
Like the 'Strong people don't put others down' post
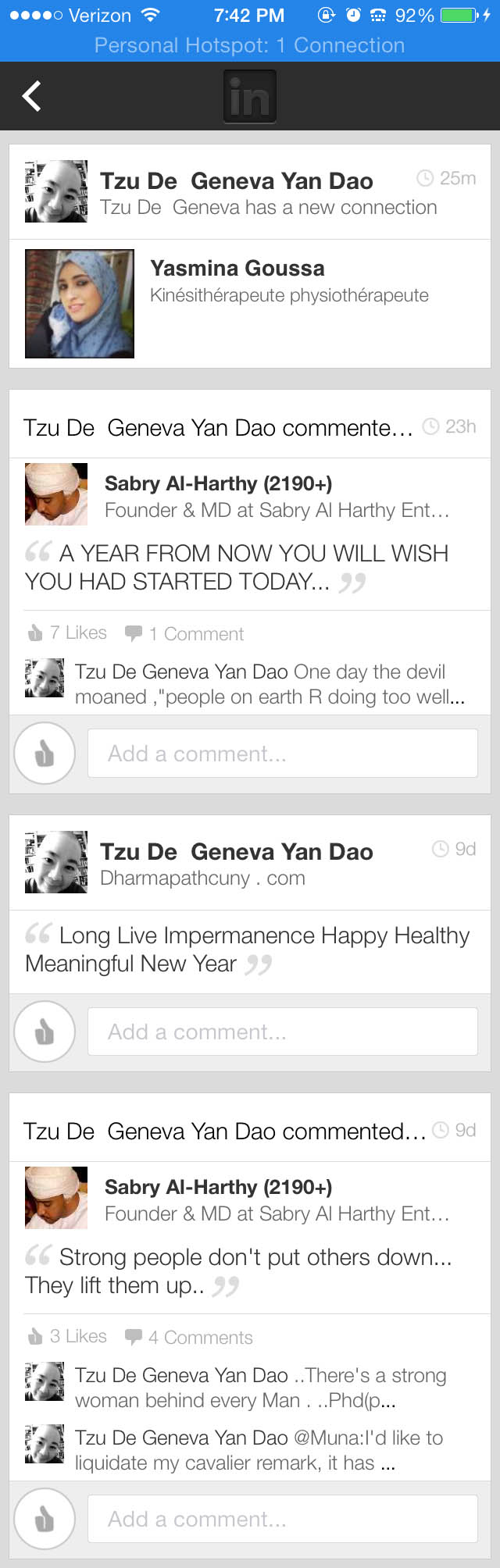pyautogui.click(x=45, y=1519)
